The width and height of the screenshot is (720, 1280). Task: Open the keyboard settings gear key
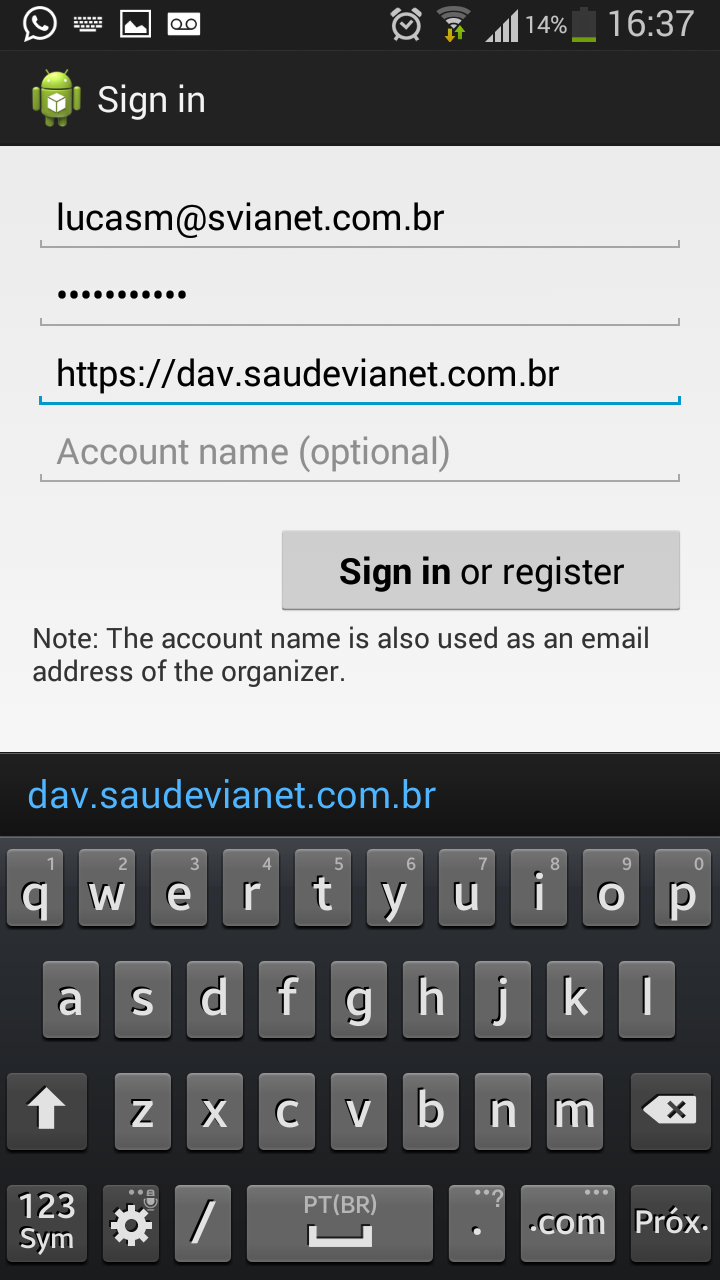[131, 1222]
